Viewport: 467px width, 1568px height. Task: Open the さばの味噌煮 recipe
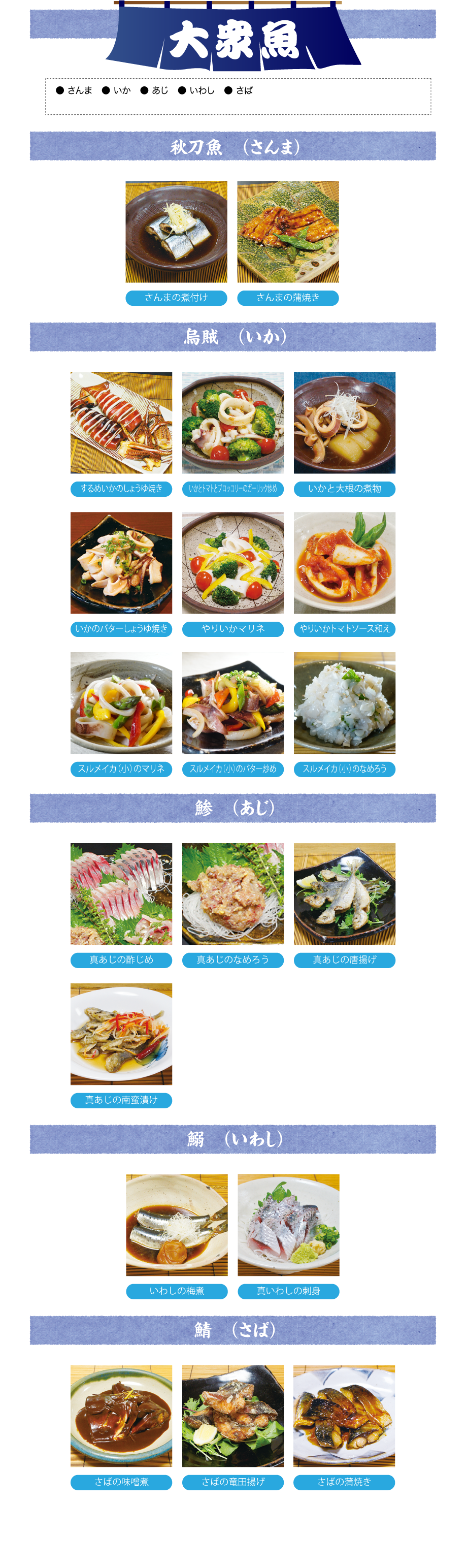121,1482
